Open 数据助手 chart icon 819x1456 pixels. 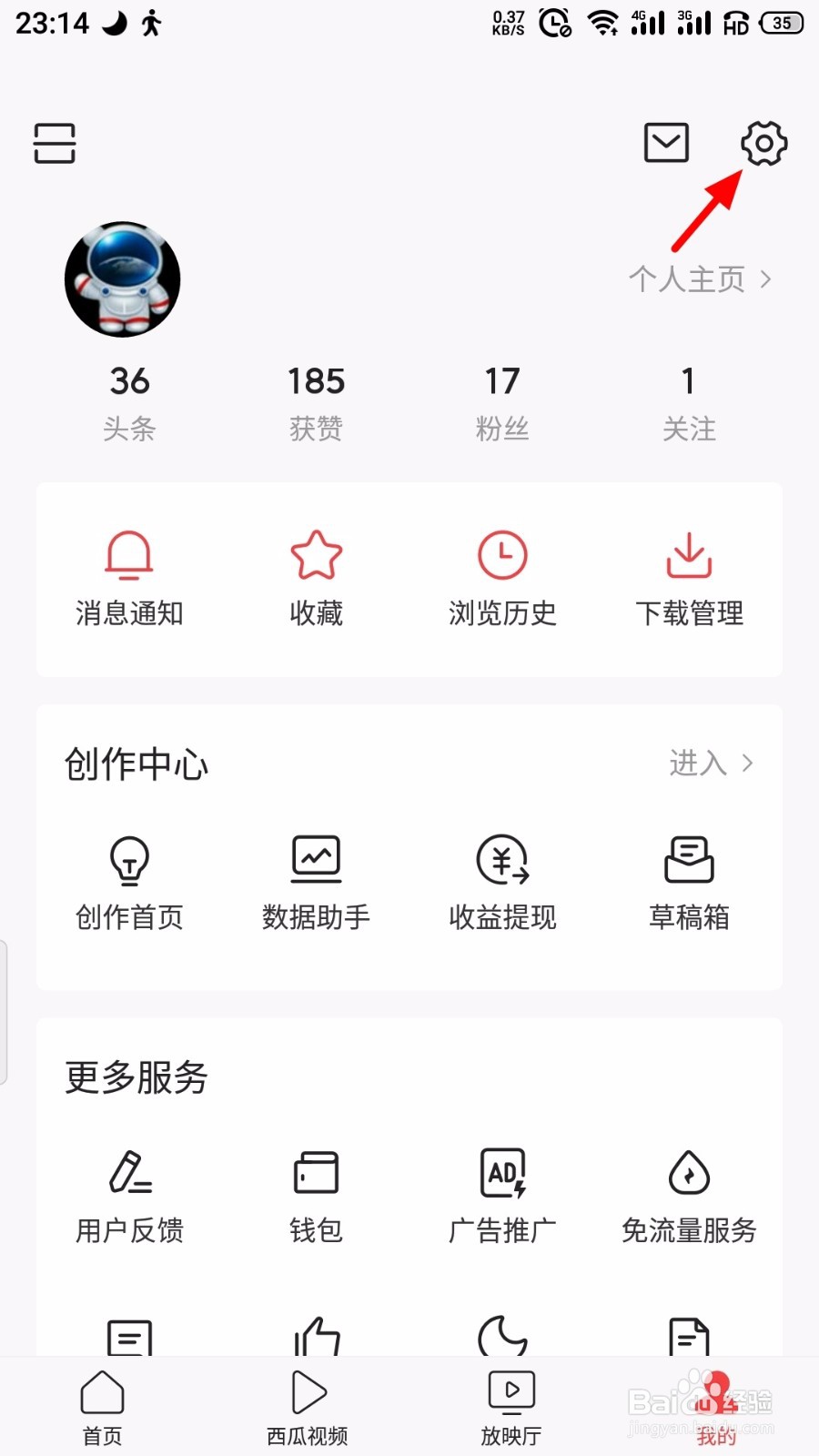(316, 859)
